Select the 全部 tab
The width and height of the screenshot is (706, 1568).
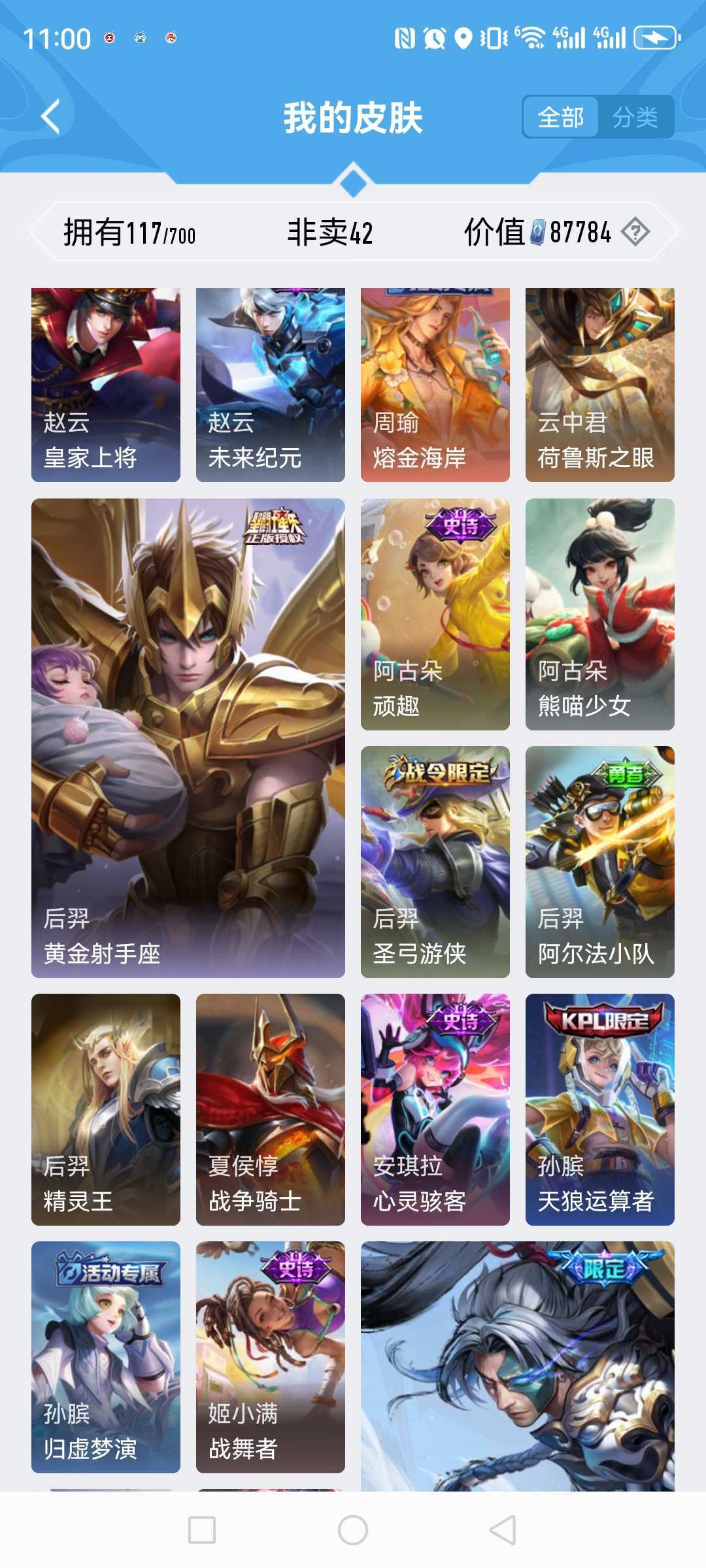click(561, 118)
